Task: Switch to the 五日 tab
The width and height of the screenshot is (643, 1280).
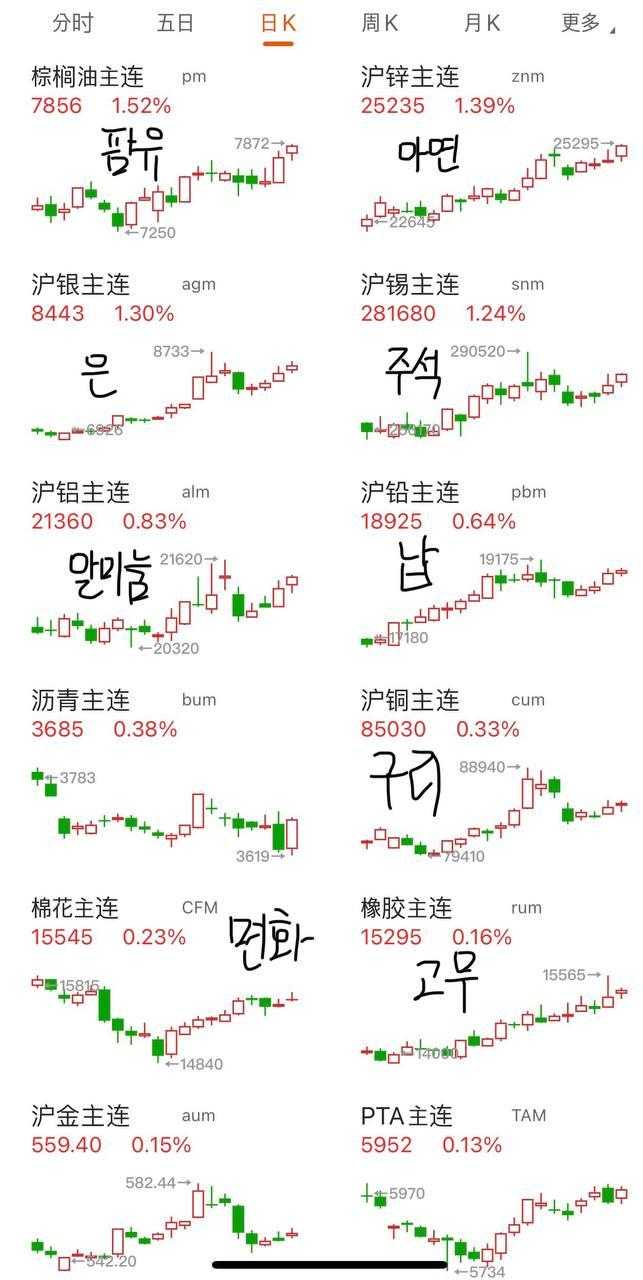Action: click(175, 23)
